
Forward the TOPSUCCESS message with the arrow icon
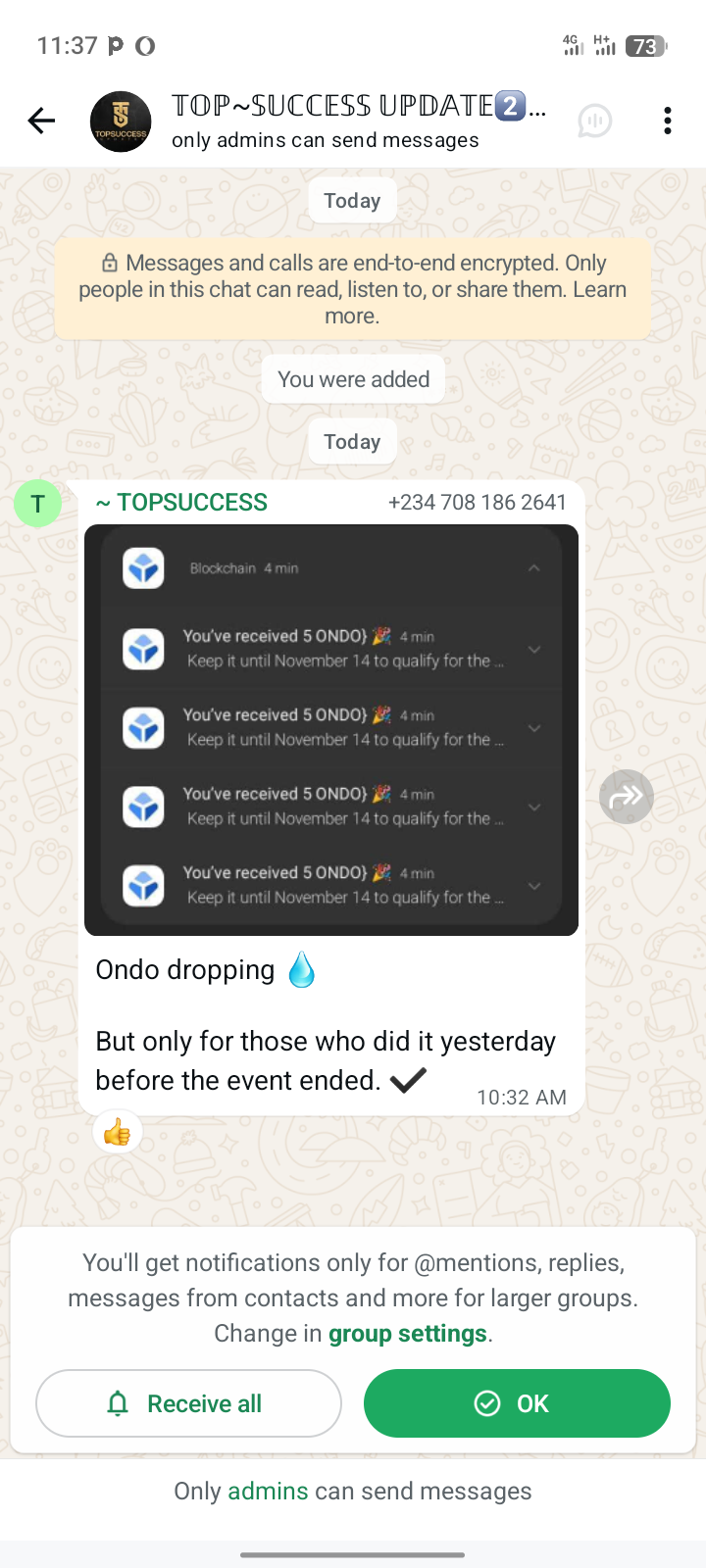click(627, 797)
